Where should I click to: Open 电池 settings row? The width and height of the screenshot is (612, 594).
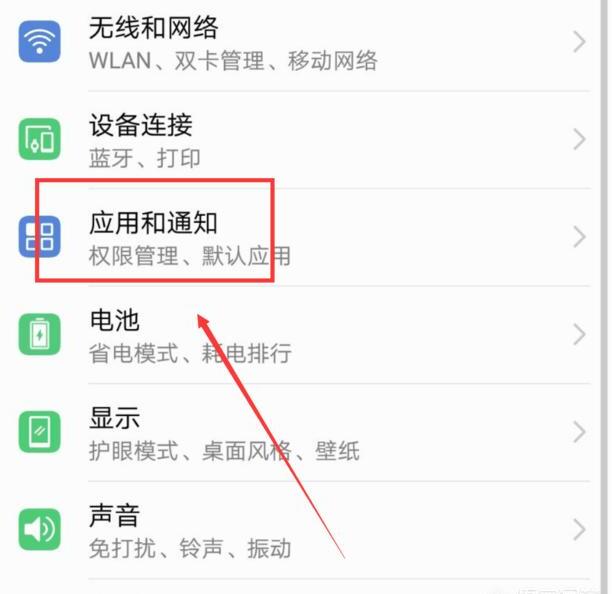click(x=300, y=335)
